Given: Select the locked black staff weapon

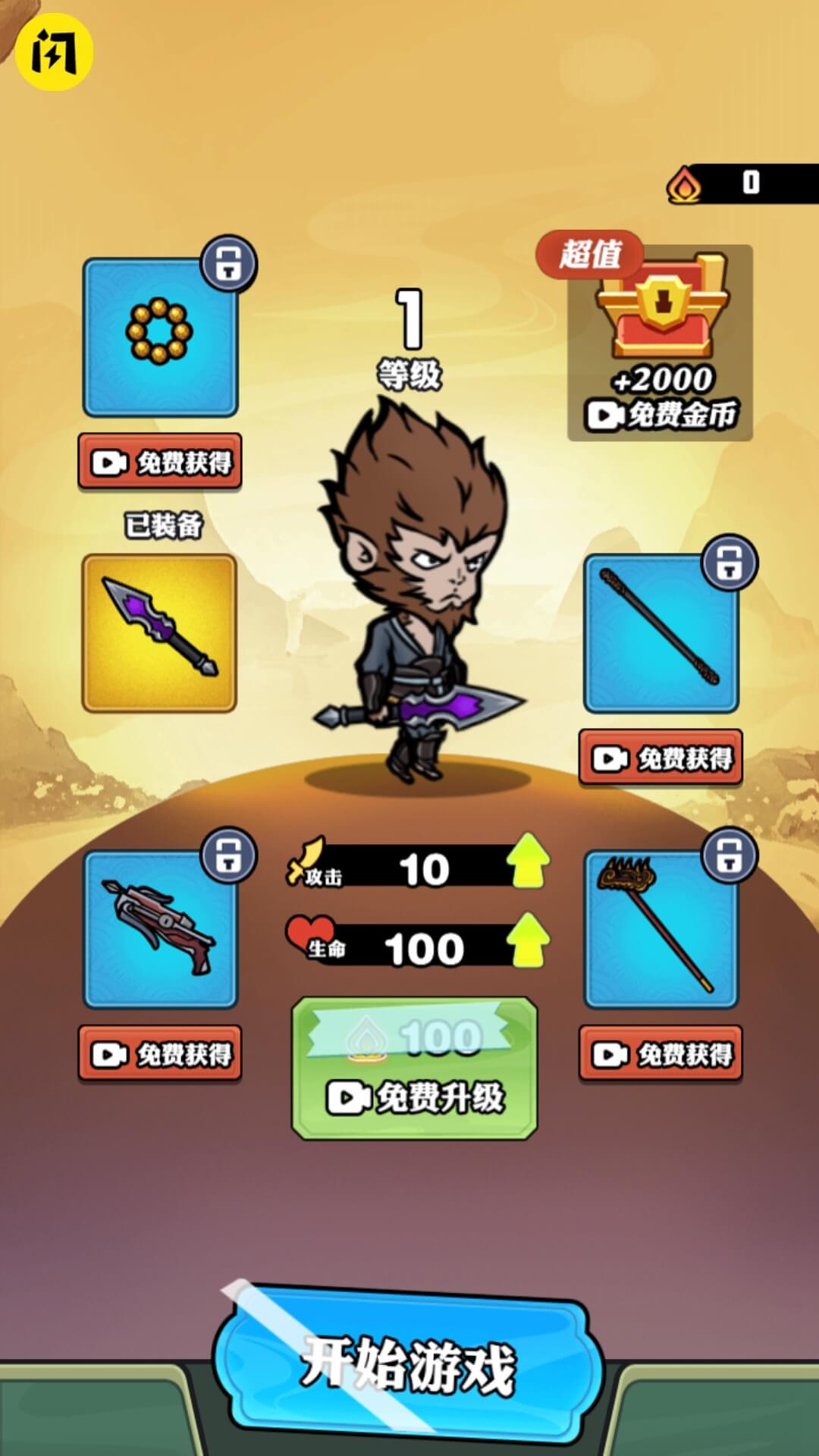Looking at the screenshot, I should coord(661,633).
